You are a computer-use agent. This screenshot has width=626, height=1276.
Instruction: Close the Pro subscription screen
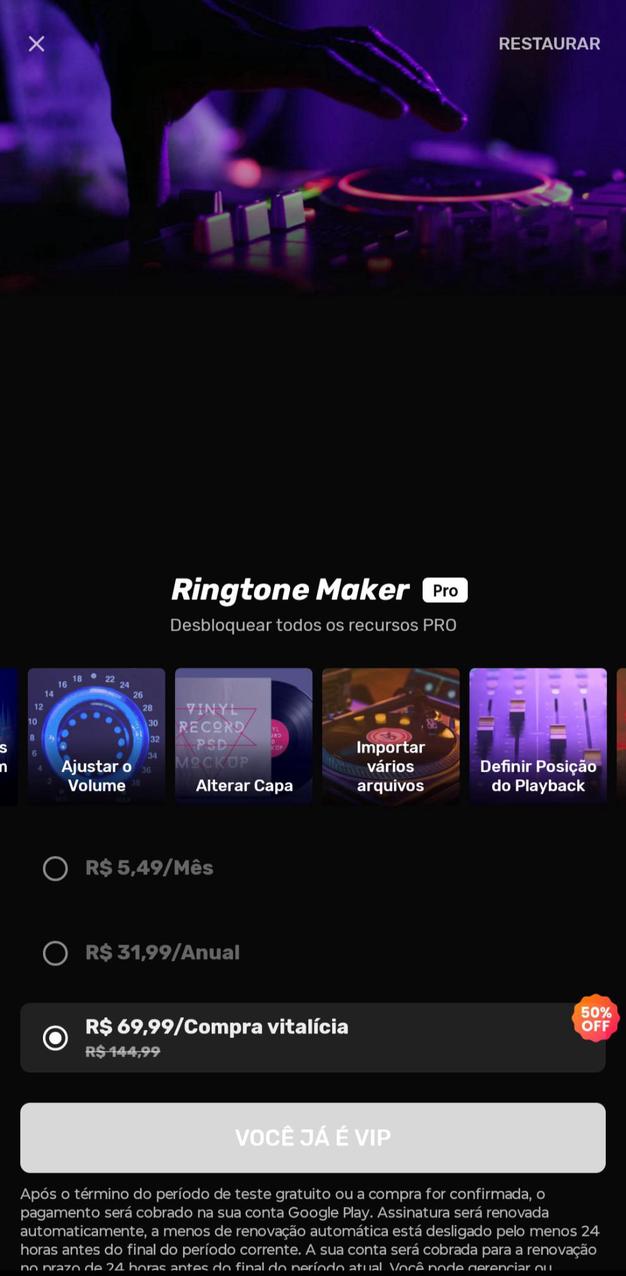tap(37, 44)
